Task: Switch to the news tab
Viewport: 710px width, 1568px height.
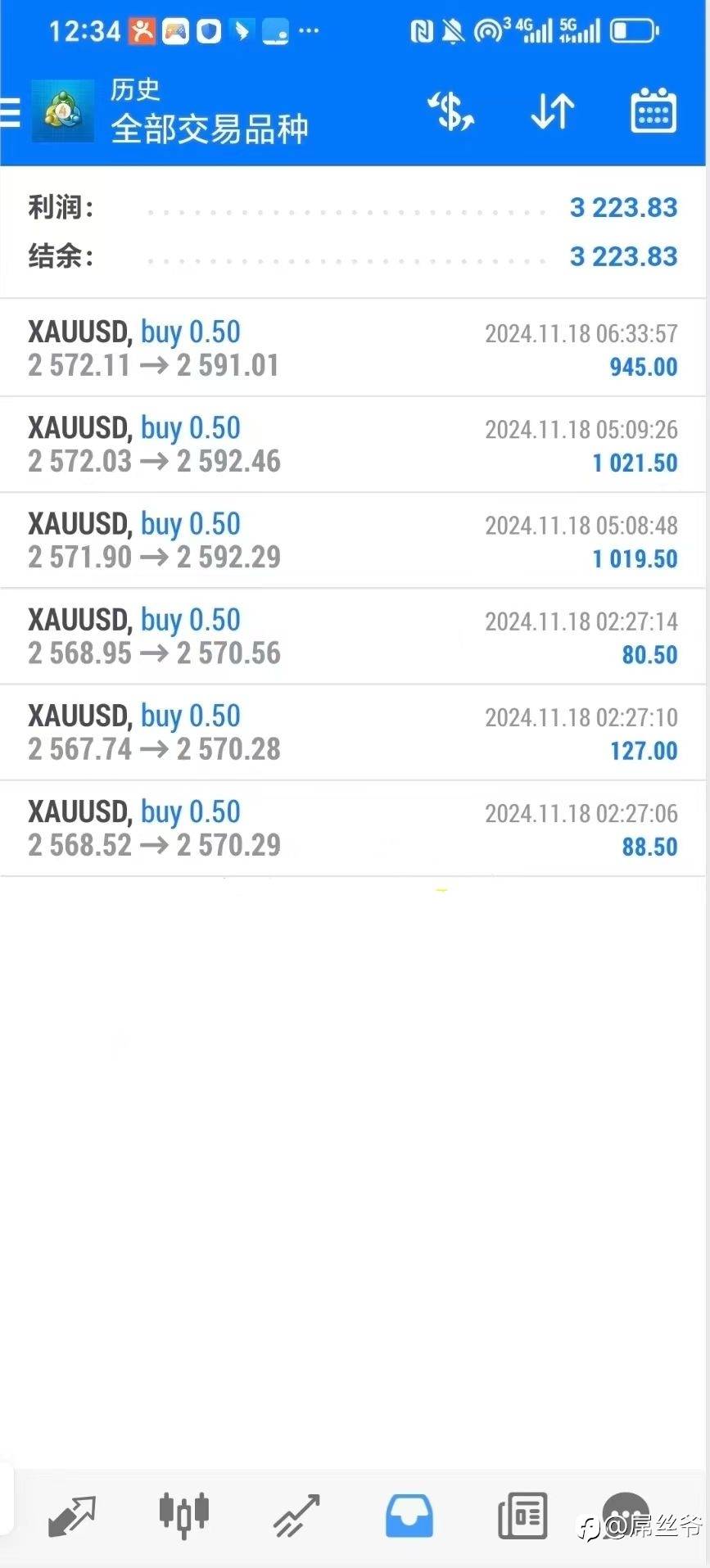Action: 522,1514
